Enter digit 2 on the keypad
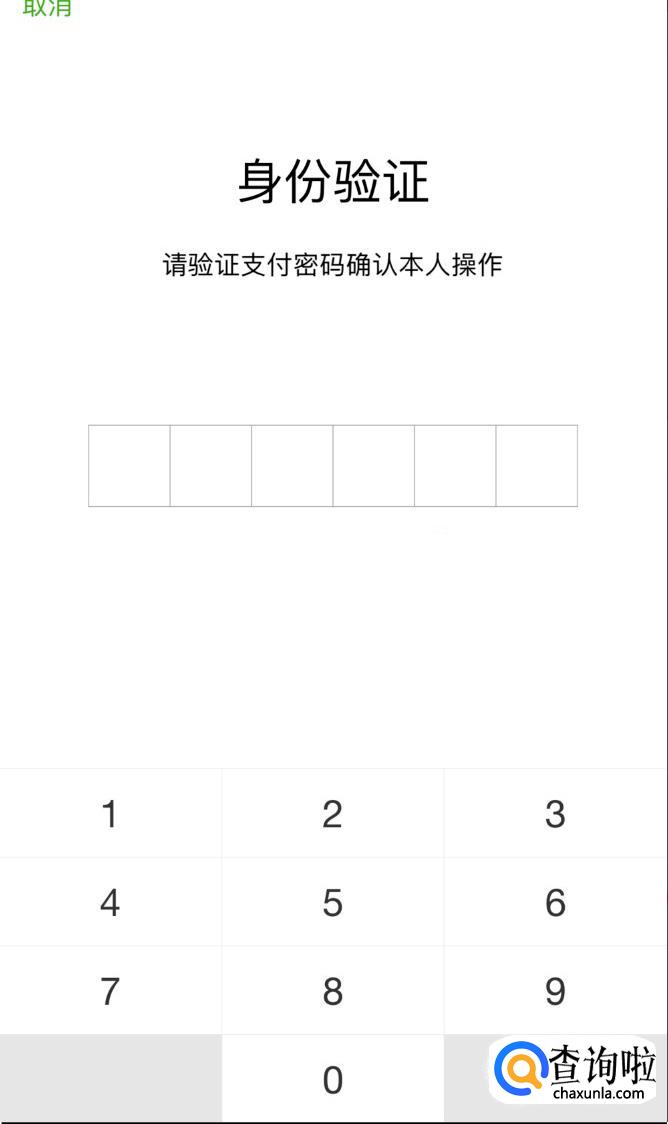 click(x=333, y=814)
